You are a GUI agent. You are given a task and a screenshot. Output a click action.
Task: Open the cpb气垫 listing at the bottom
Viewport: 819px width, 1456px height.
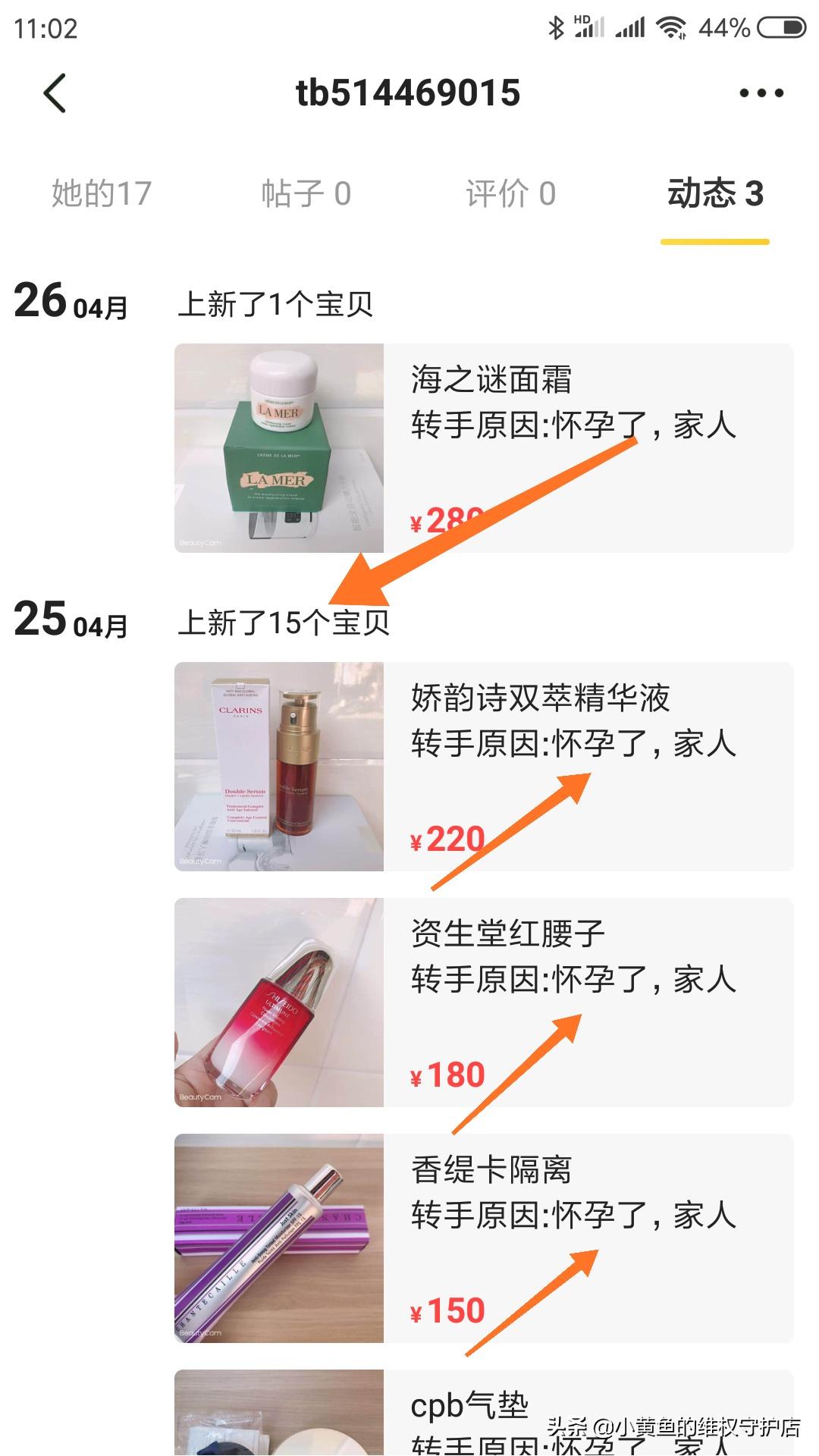coord(470,1407)
